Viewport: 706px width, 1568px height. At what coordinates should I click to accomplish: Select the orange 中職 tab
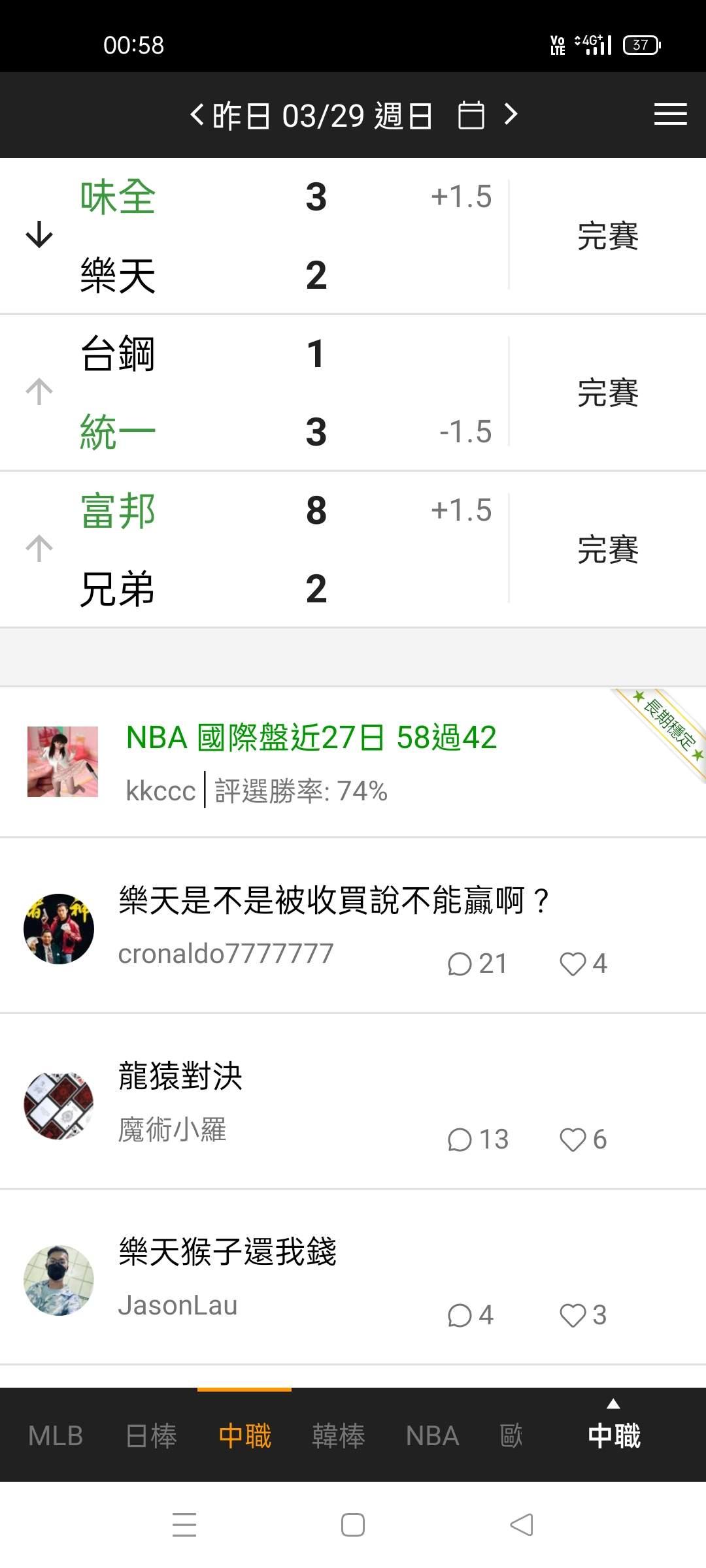244,1436
